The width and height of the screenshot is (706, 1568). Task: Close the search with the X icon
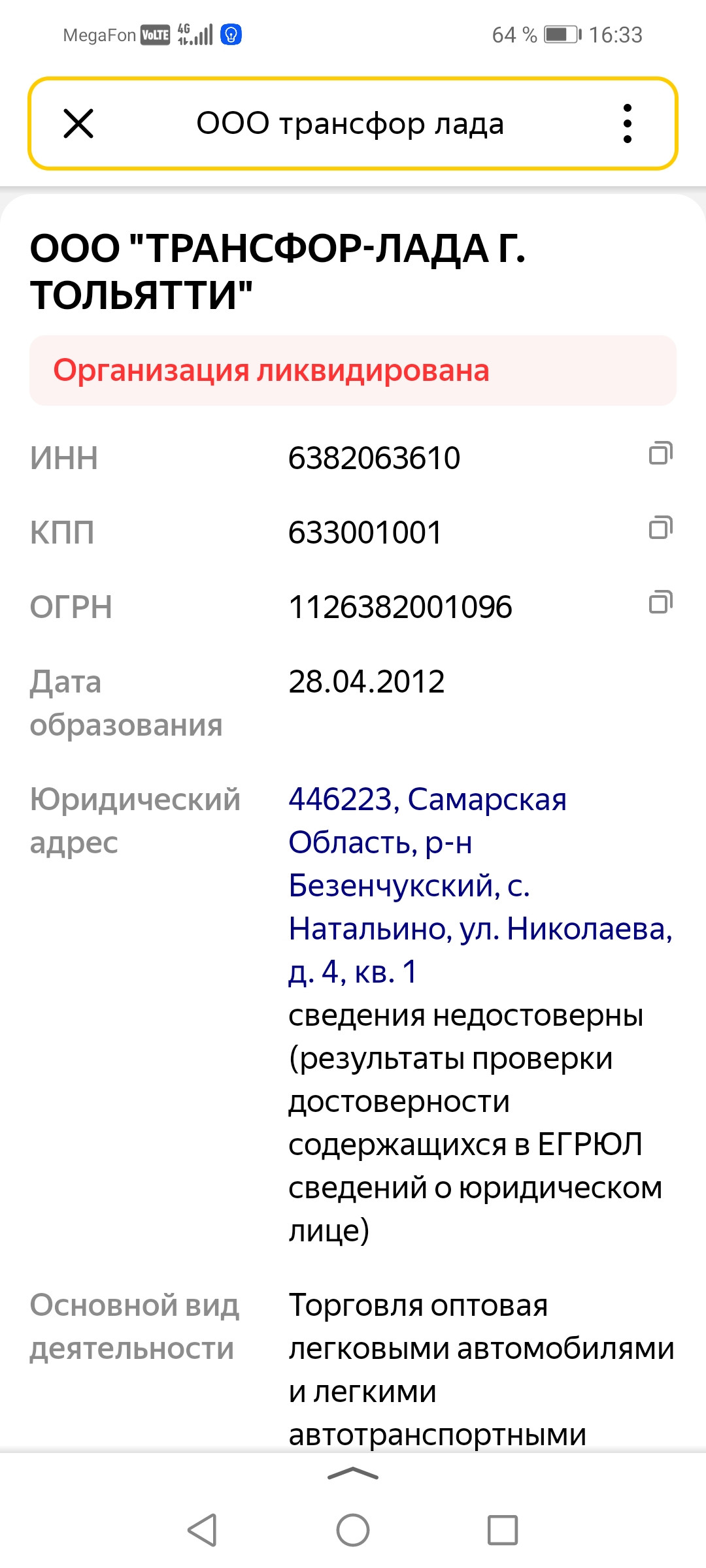pyautogui.click(x=78, y=123)
